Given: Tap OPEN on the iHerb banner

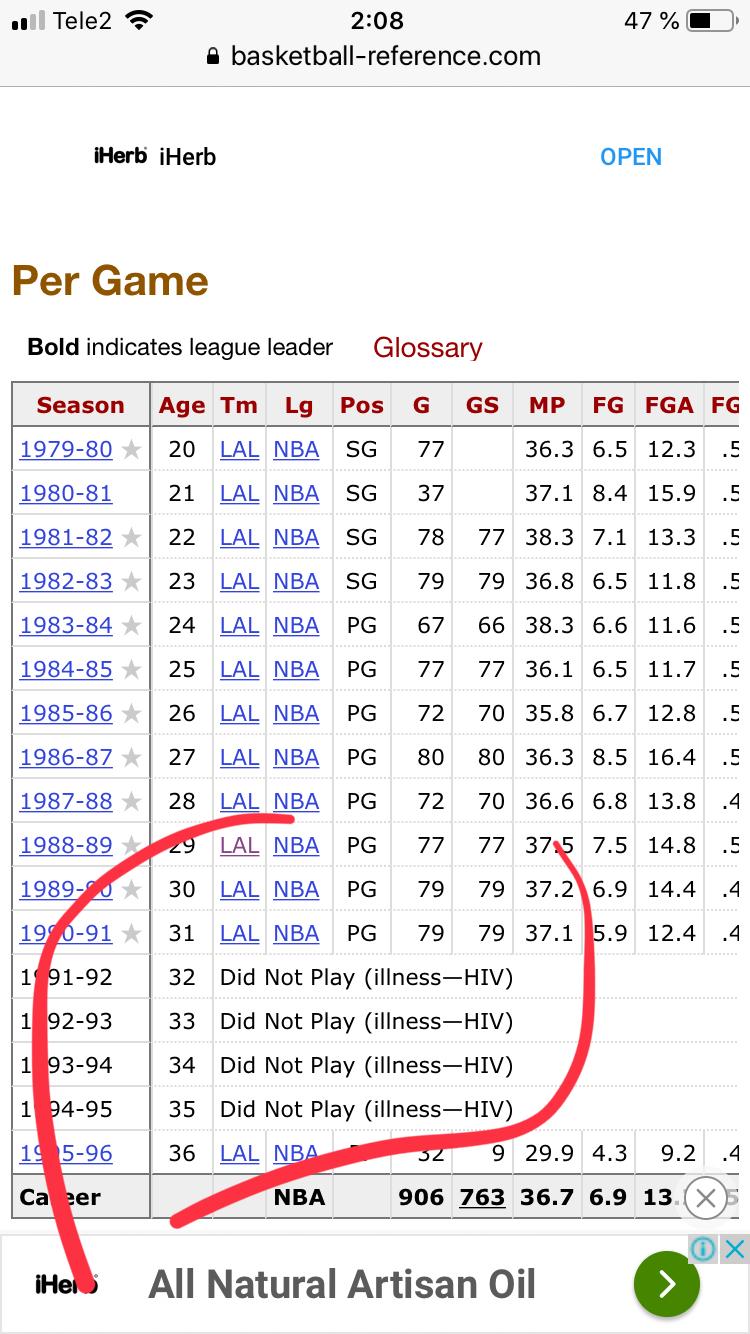Looking at the screenshot, I should click(631, 157).
